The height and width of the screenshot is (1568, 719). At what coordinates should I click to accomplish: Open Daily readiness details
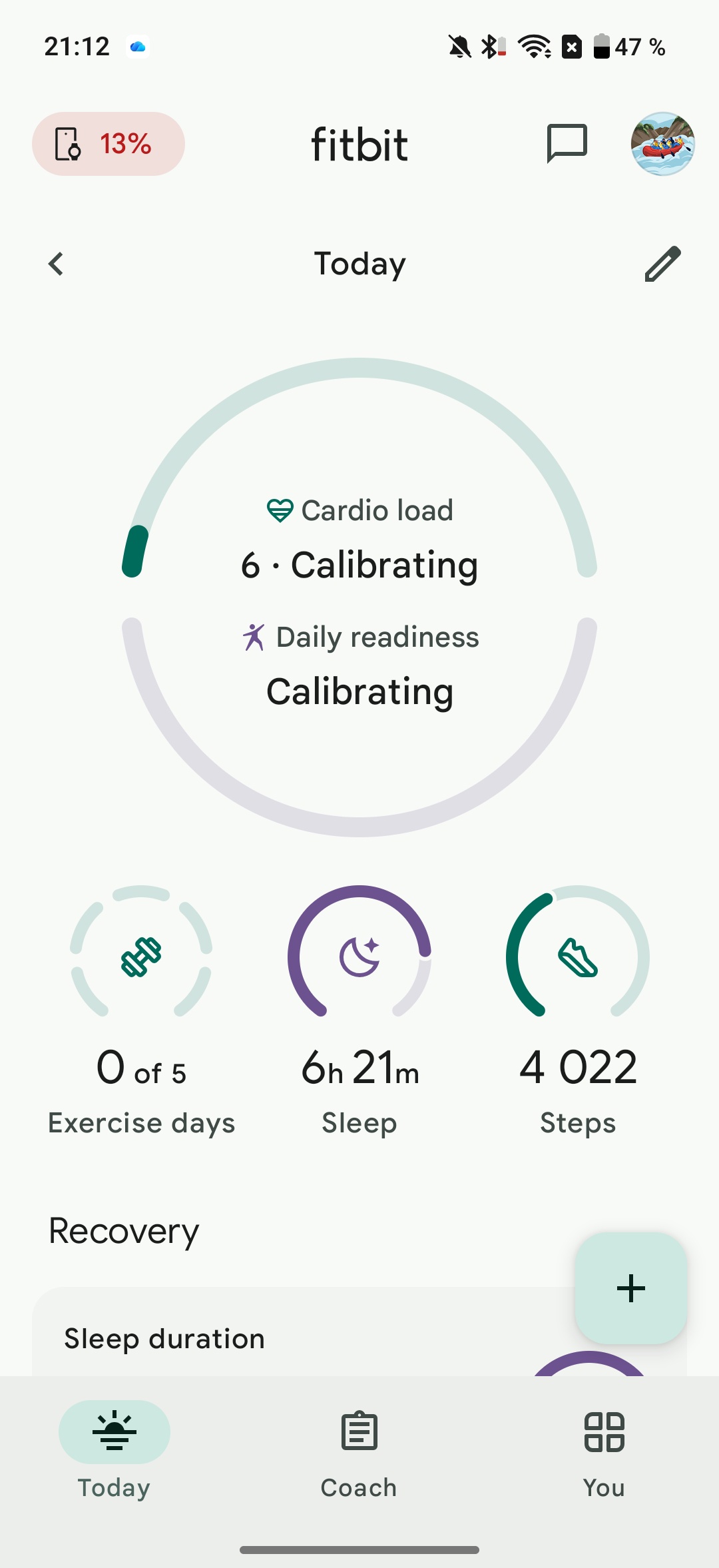pos(359,666)
